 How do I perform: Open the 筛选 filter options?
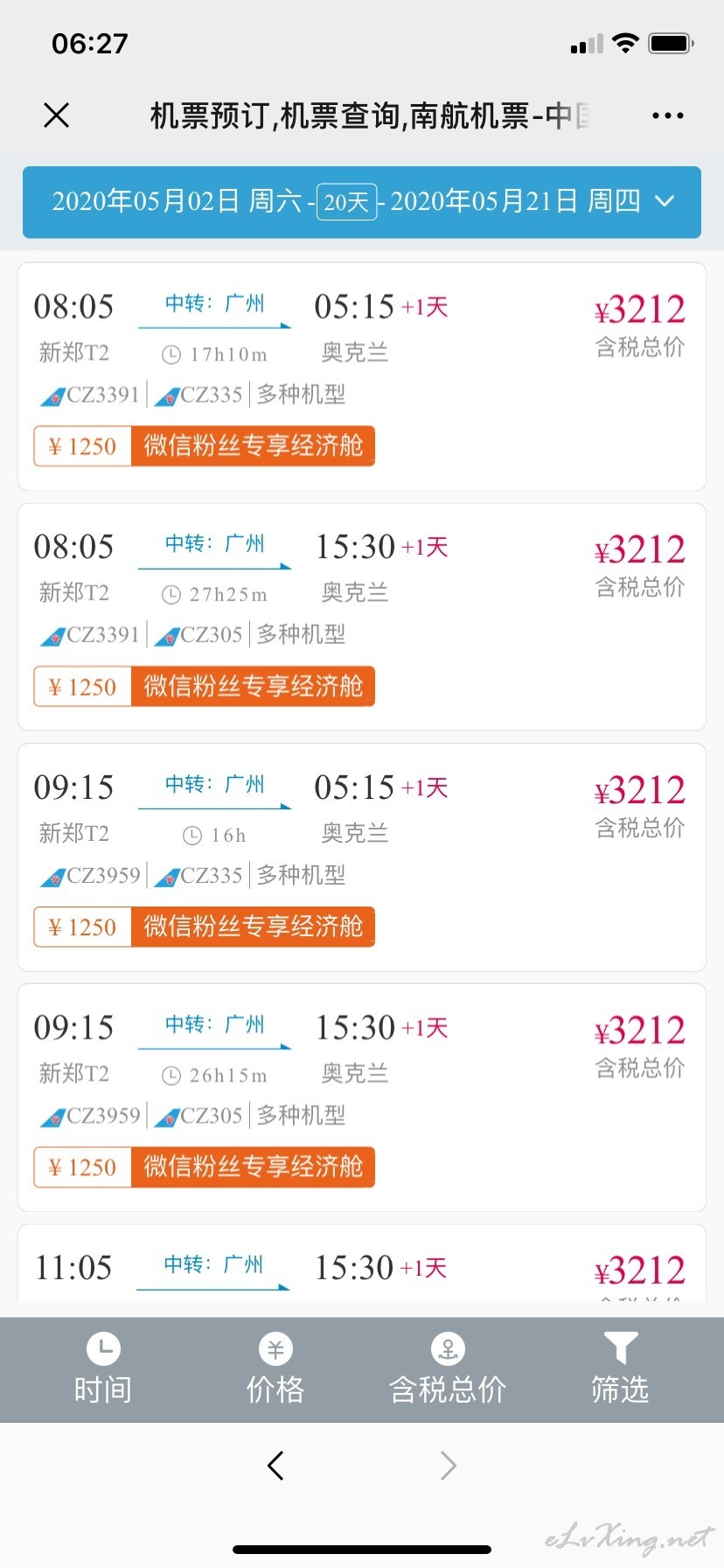coord(620,1369)
